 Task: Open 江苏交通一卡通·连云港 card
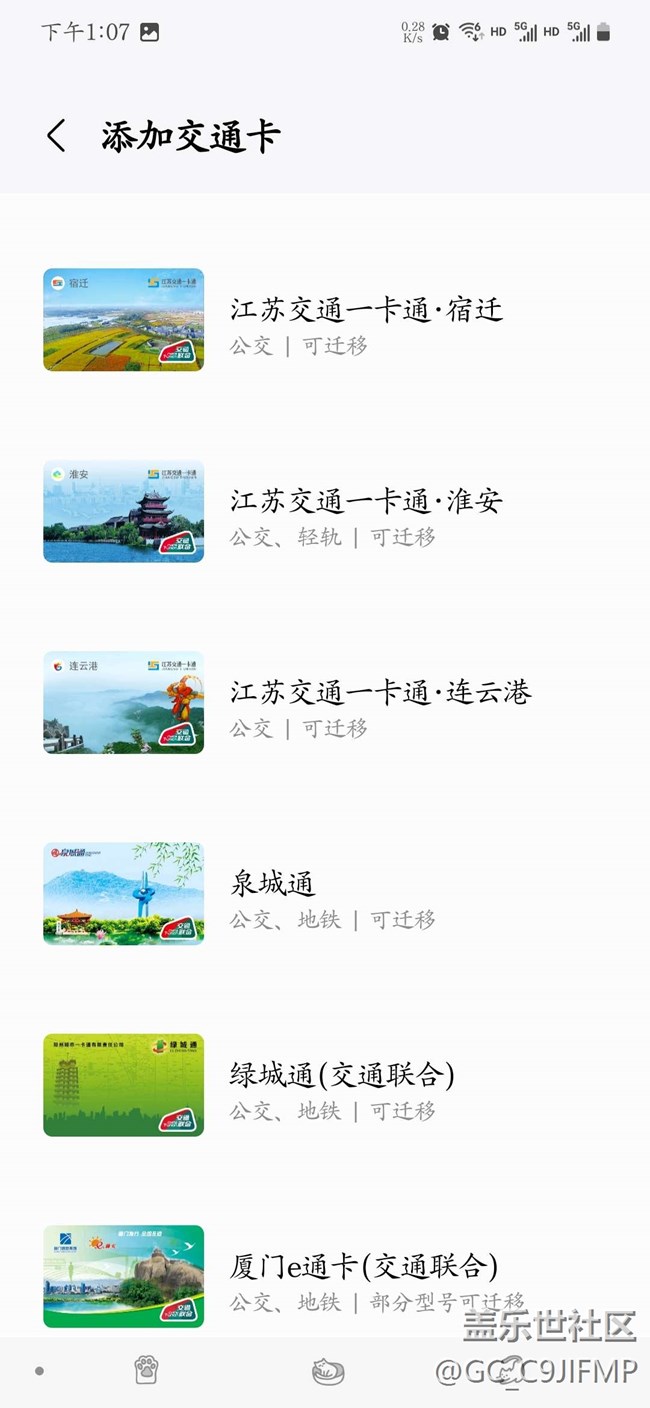(325, 702)
